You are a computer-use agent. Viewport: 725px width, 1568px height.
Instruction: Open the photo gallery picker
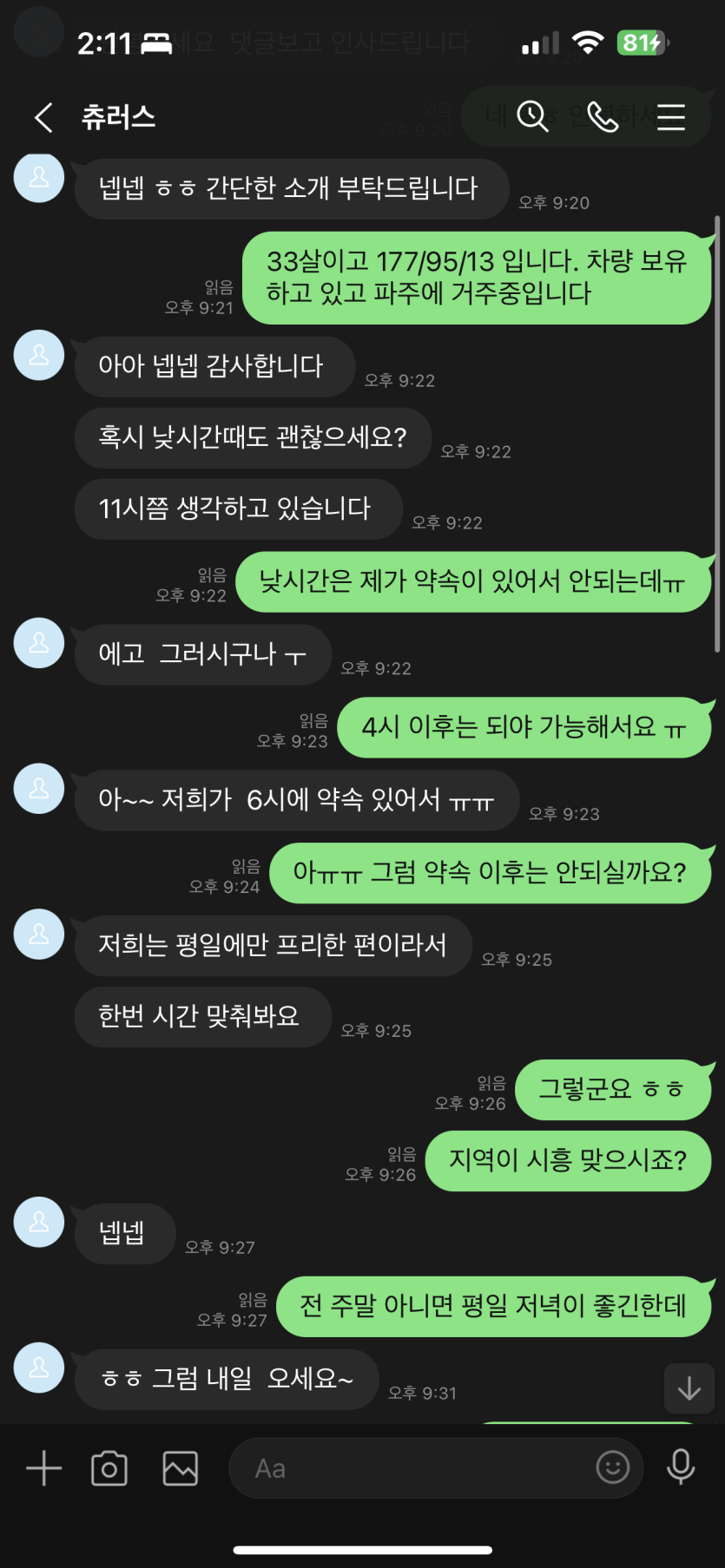(x=180, y=1468)
